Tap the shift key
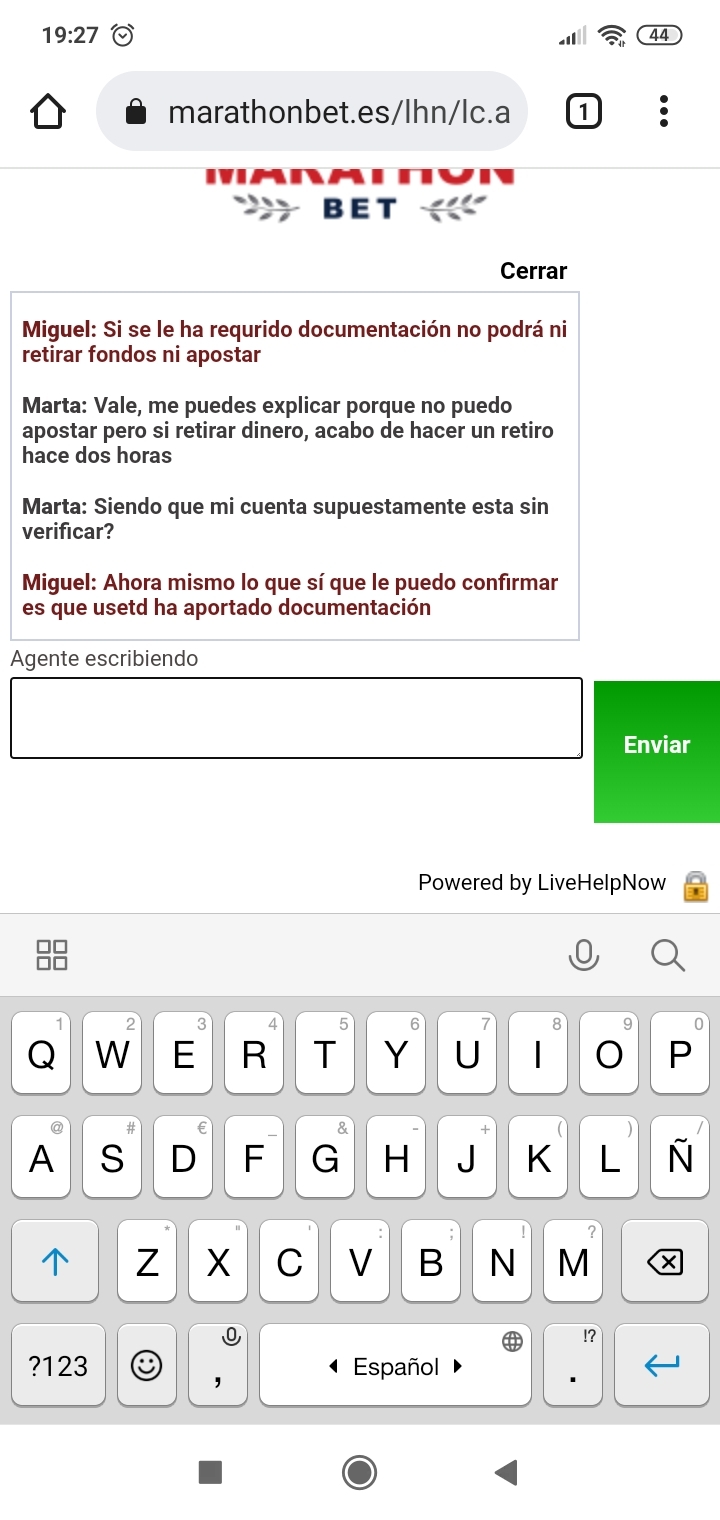This screenshot has height=1520, width=720. (x=55, y=1262)
